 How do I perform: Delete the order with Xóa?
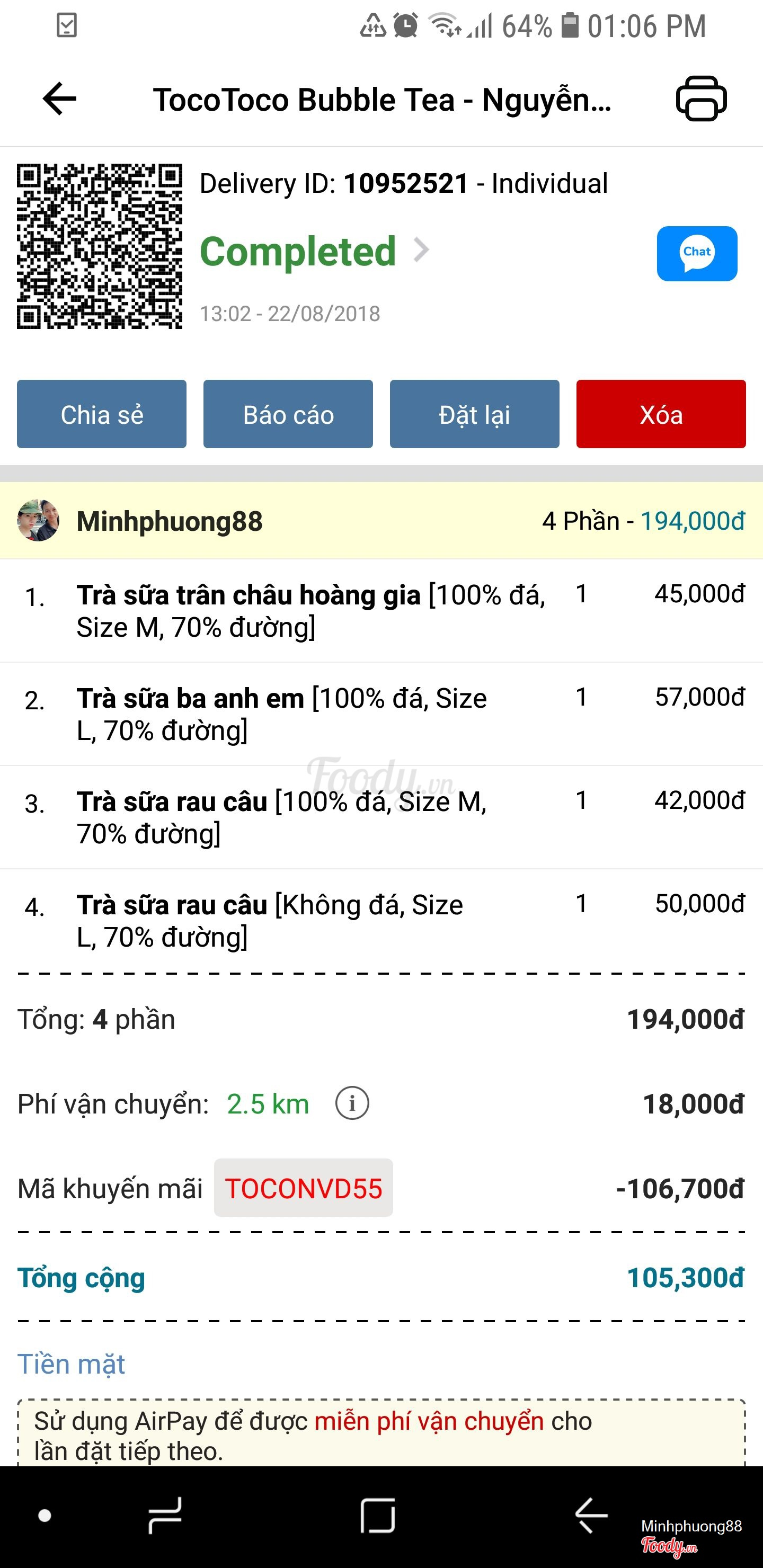(661, 414)
